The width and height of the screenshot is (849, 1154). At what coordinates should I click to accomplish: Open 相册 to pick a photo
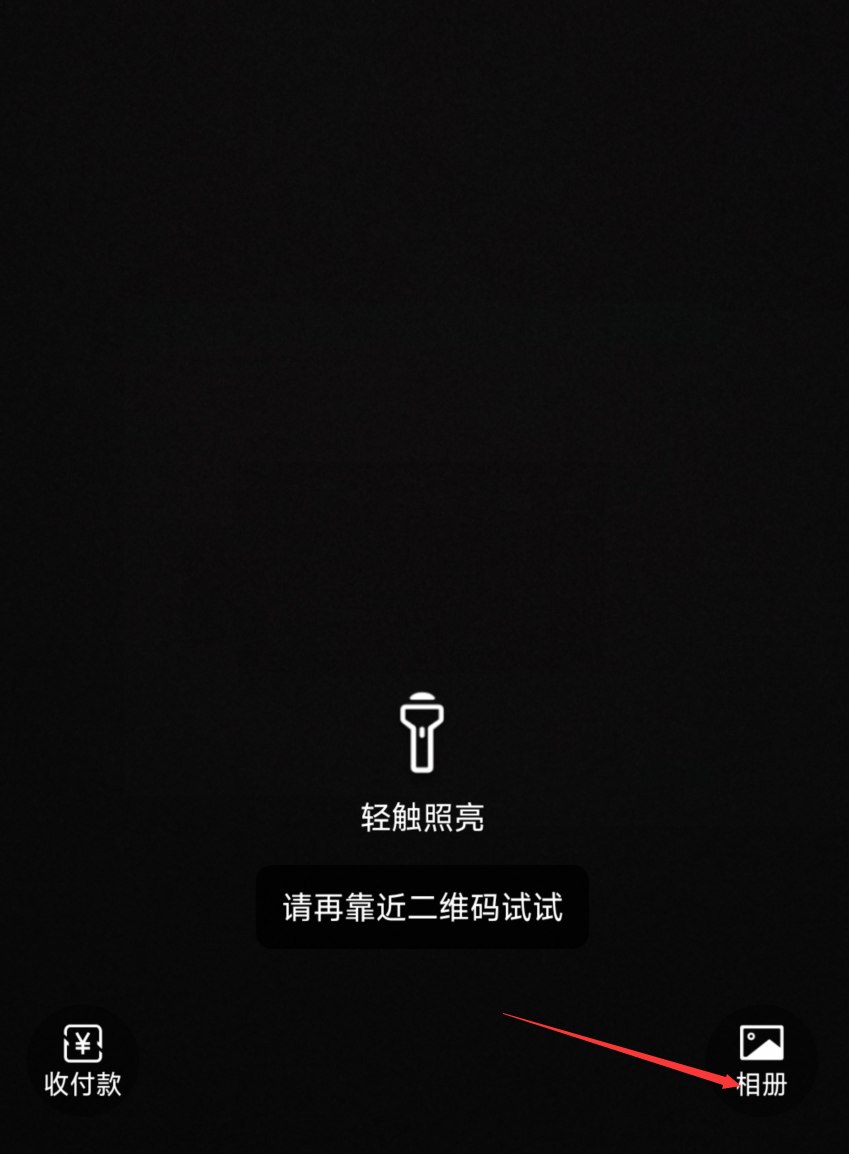click(x=762, y=1060)
